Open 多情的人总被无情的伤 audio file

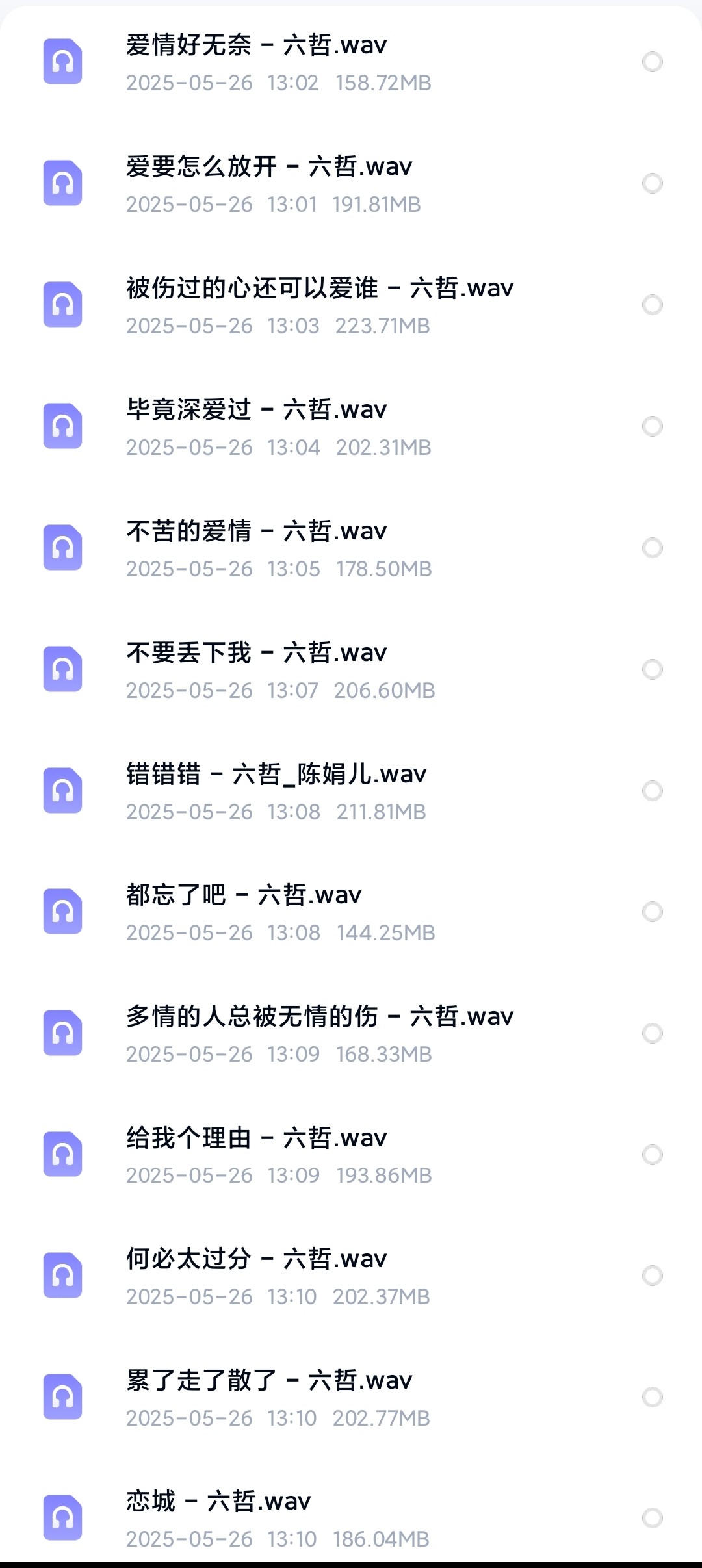[x=320, y=1017]
